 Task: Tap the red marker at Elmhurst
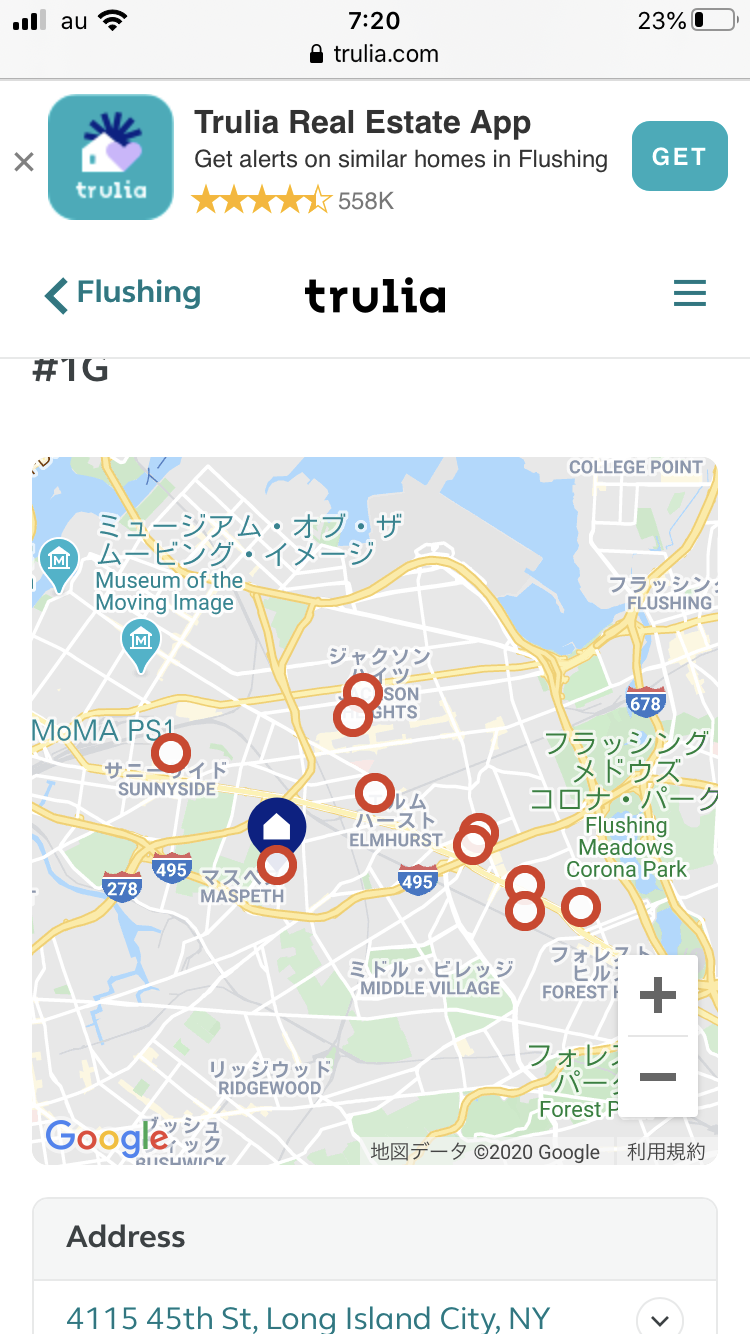(375, 793)
